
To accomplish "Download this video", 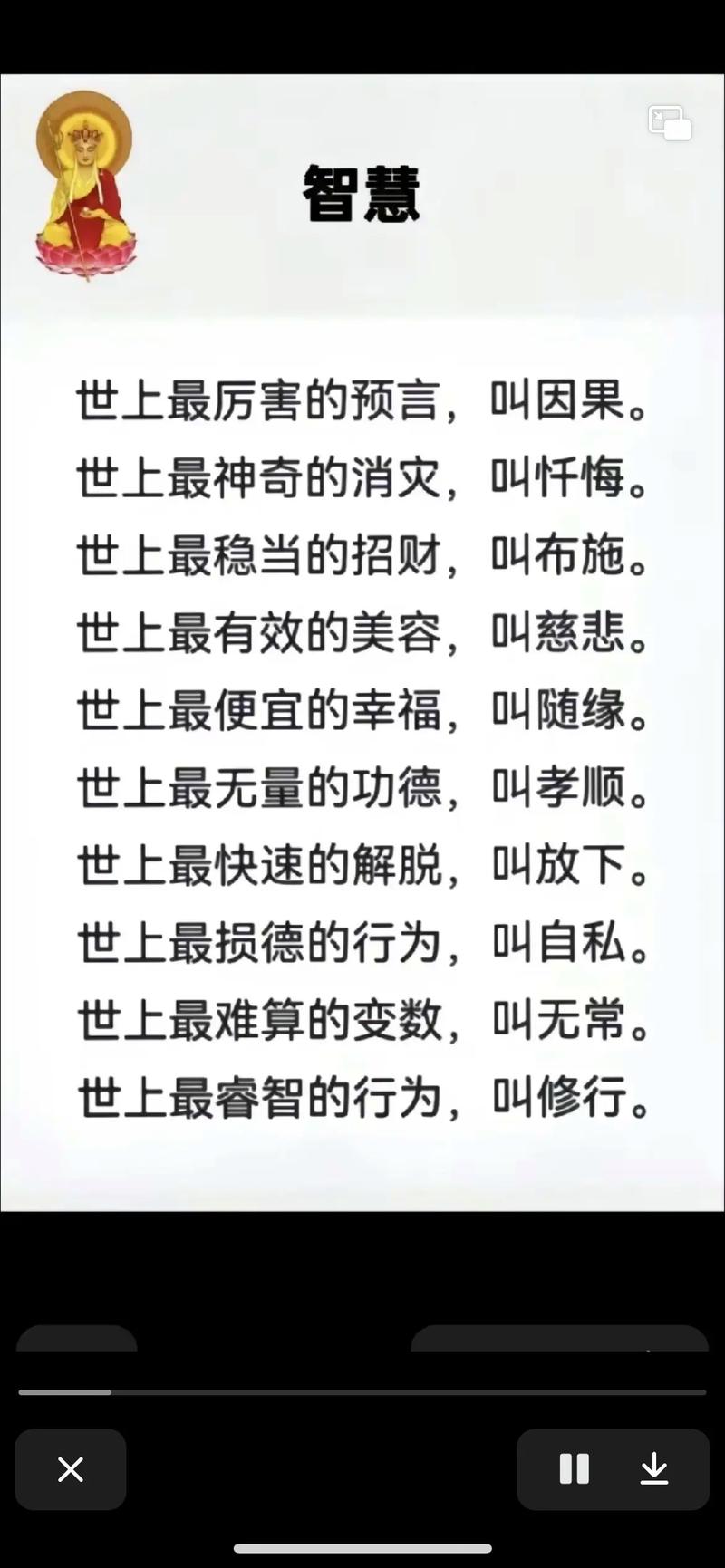I will coord(653,1468).
